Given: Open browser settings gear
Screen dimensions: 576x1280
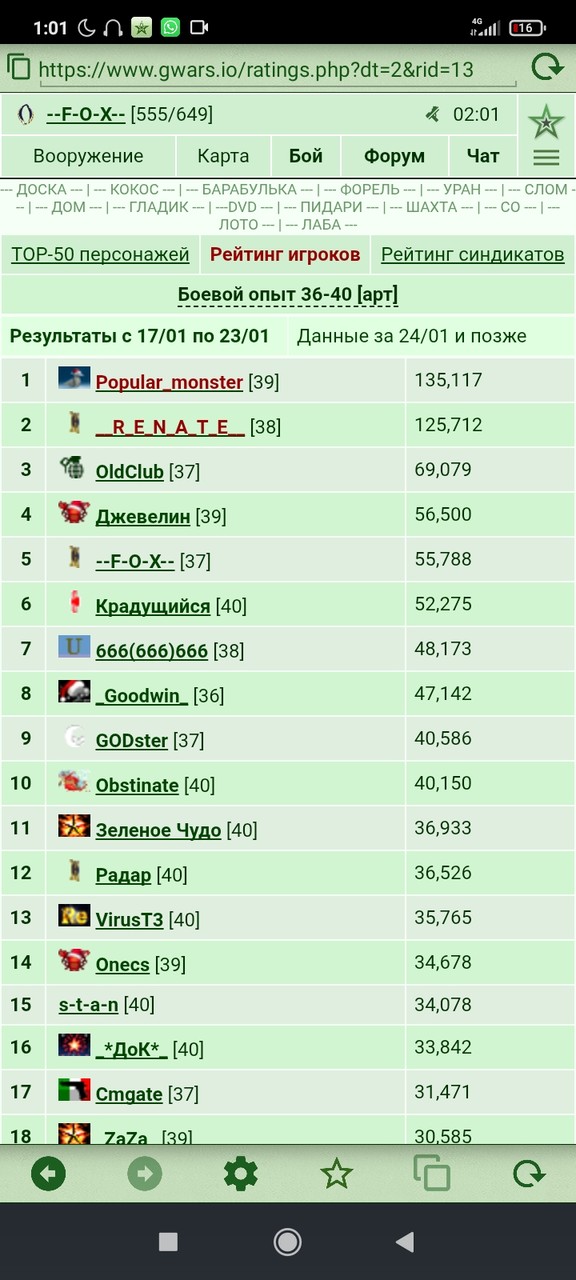Looking at the screenshot, I should click(240, 1173).
